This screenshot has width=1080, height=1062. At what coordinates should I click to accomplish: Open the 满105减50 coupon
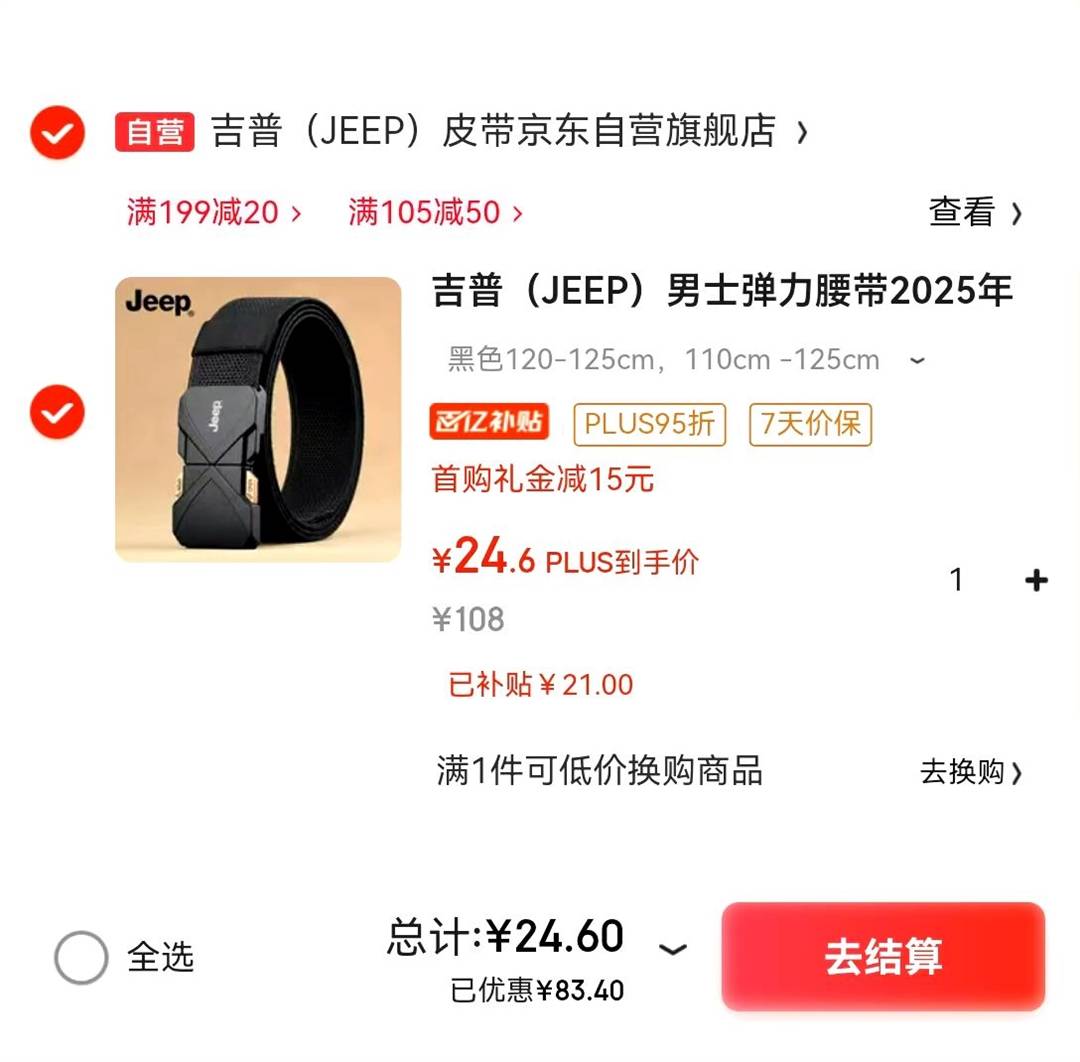point(435,212)
